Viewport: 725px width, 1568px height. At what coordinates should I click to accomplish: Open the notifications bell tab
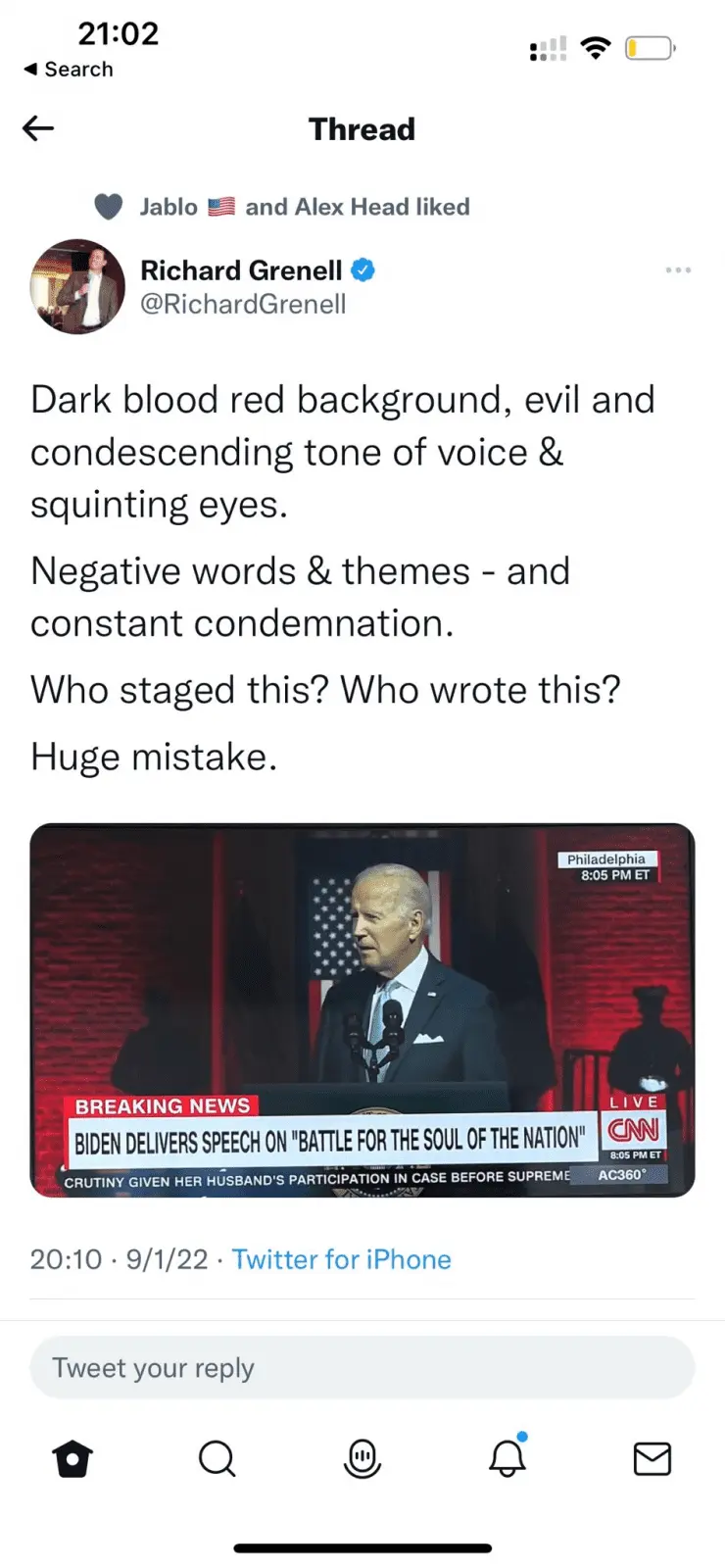click(x=507, y=1459)
